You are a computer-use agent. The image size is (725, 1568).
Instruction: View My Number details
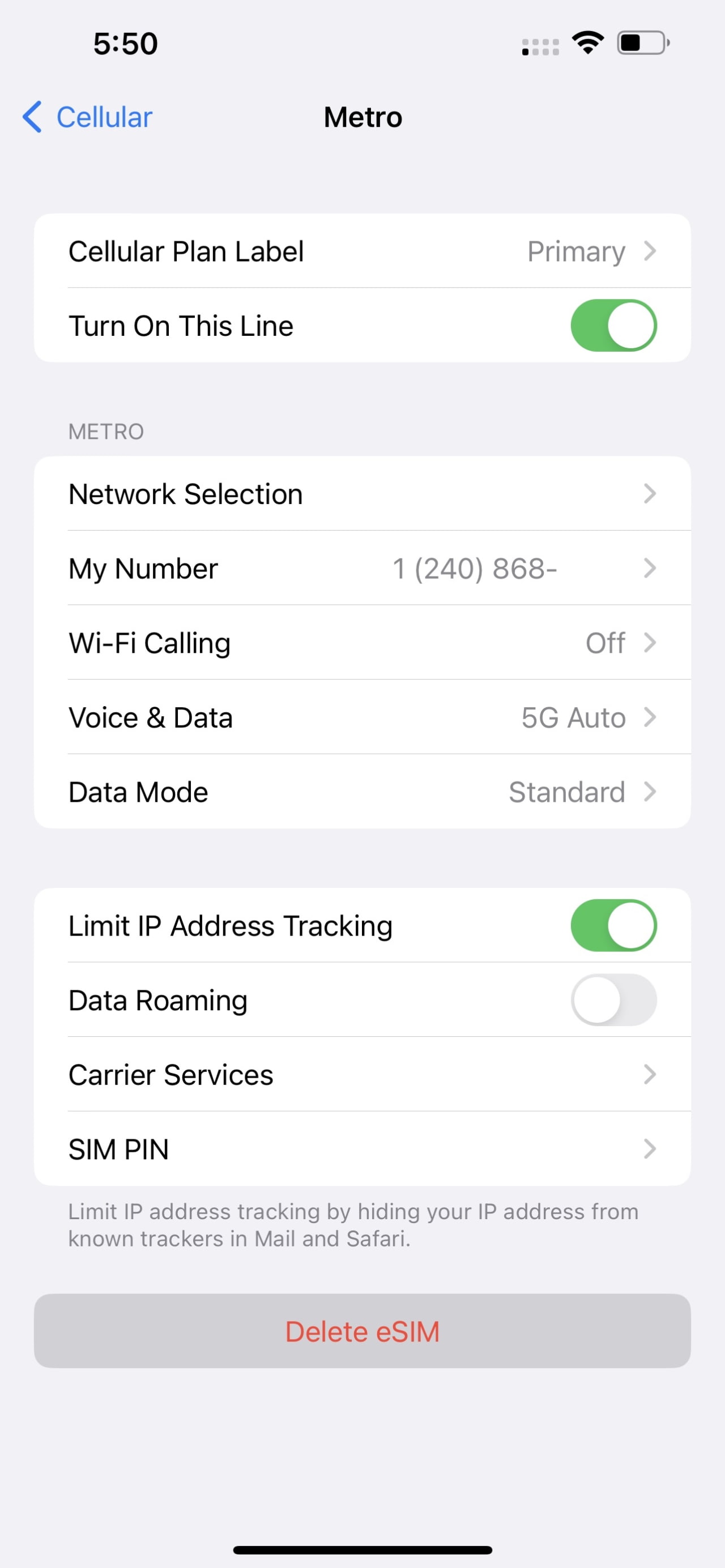pos(362,569)
